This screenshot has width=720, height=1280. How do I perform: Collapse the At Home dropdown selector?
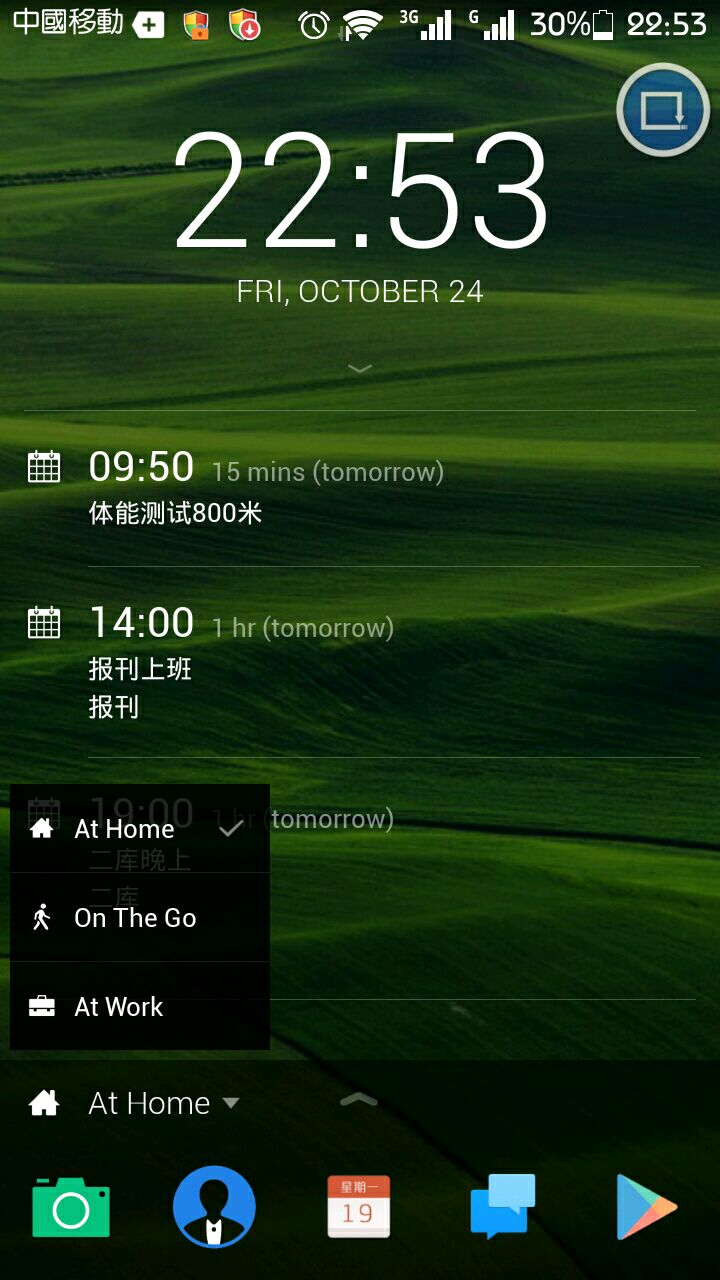pos(150,1103)
